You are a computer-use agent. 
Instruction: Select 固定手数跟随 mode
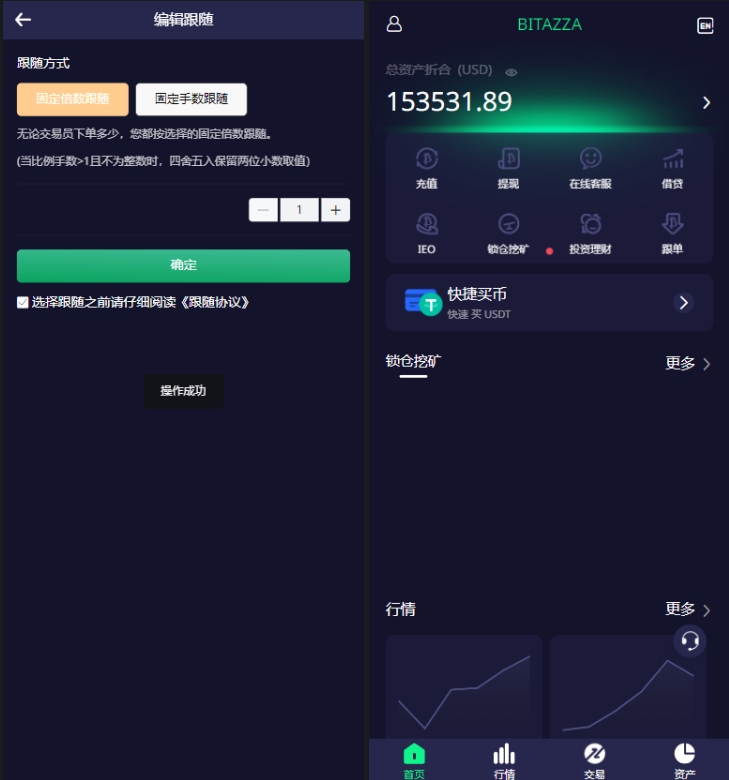191,99
